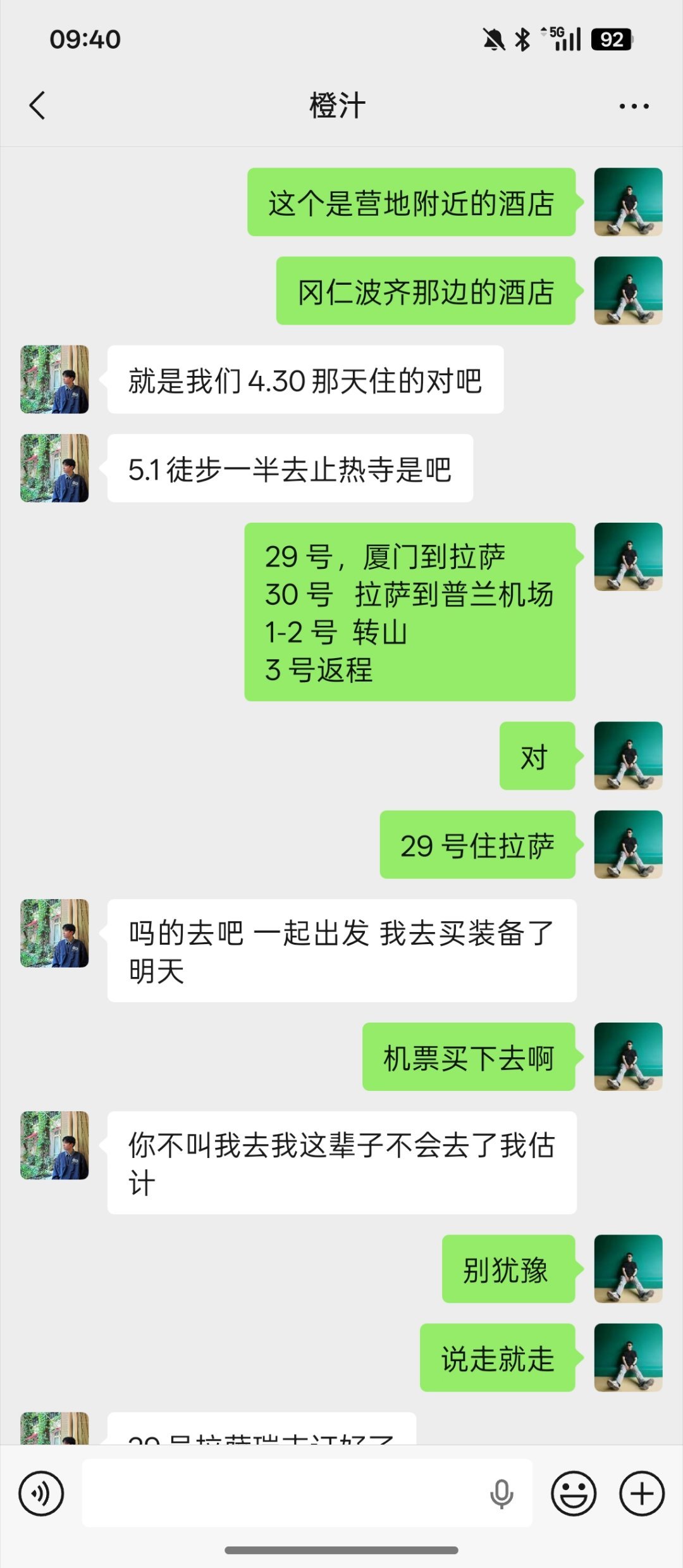
Task: Select the message 29 号住拉萨
Action: click(x=478, y=845)
